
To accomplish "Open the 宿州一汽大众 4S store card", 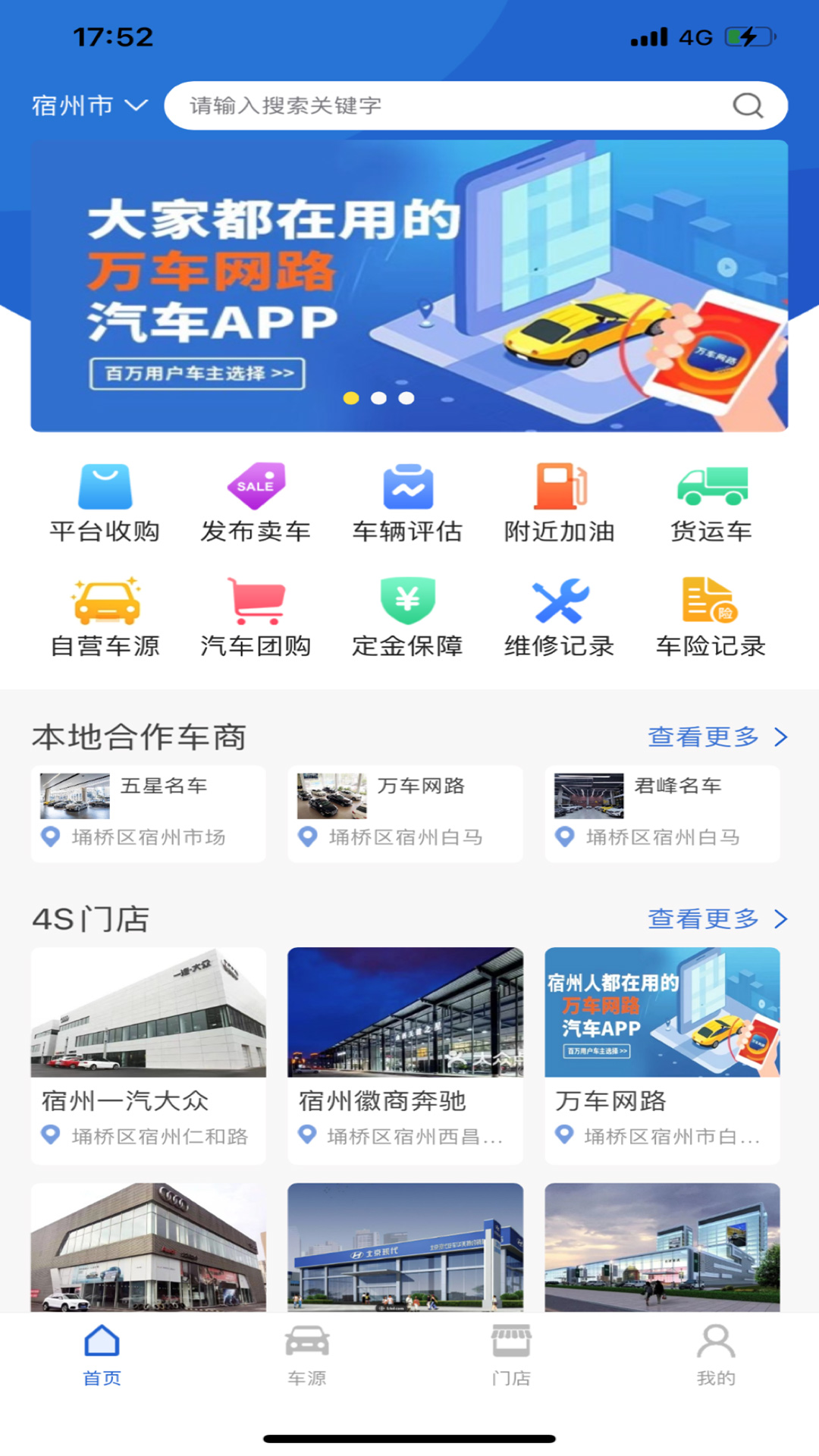I will click(149, 1056).
